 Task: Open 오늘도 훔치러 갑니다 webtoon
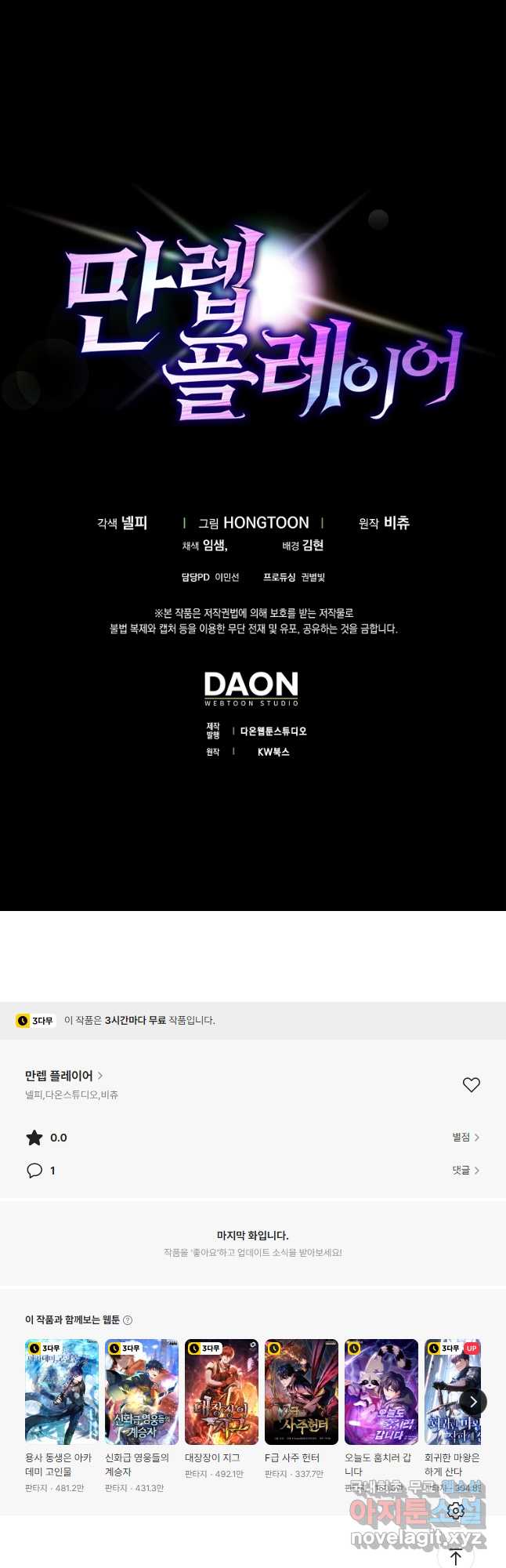[x=381, y=1392]
